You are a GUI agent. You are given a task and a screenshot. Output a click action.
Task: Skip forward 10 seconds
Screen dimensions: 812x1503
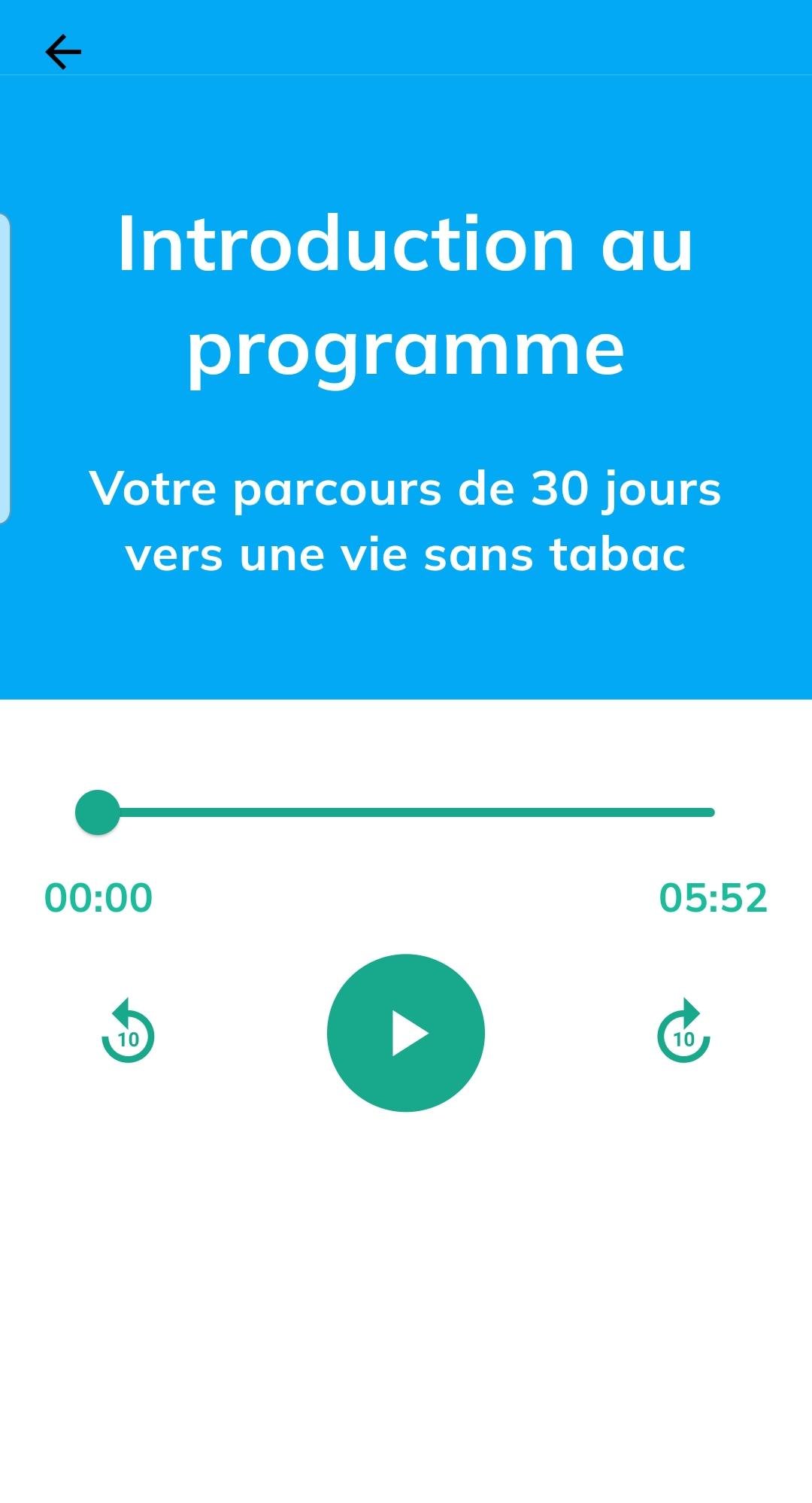tap(683, 1032)
